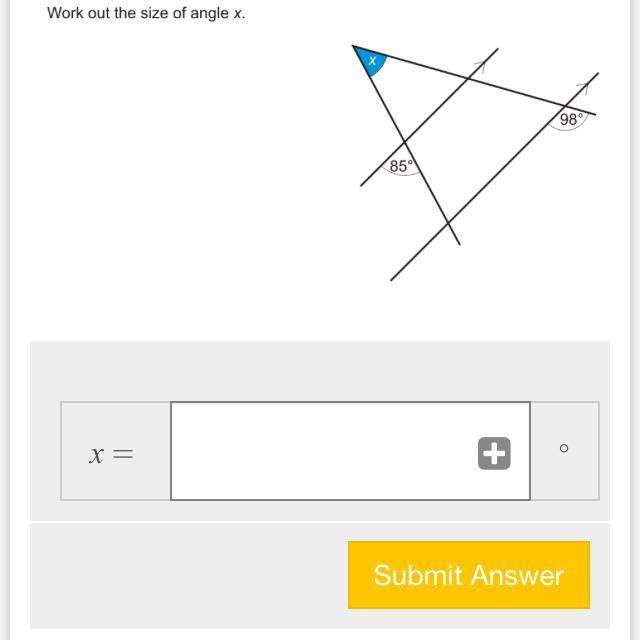Open the plus symbol keypad in the answer box
This screenshot has height=640, width=640.
(494, 453)
